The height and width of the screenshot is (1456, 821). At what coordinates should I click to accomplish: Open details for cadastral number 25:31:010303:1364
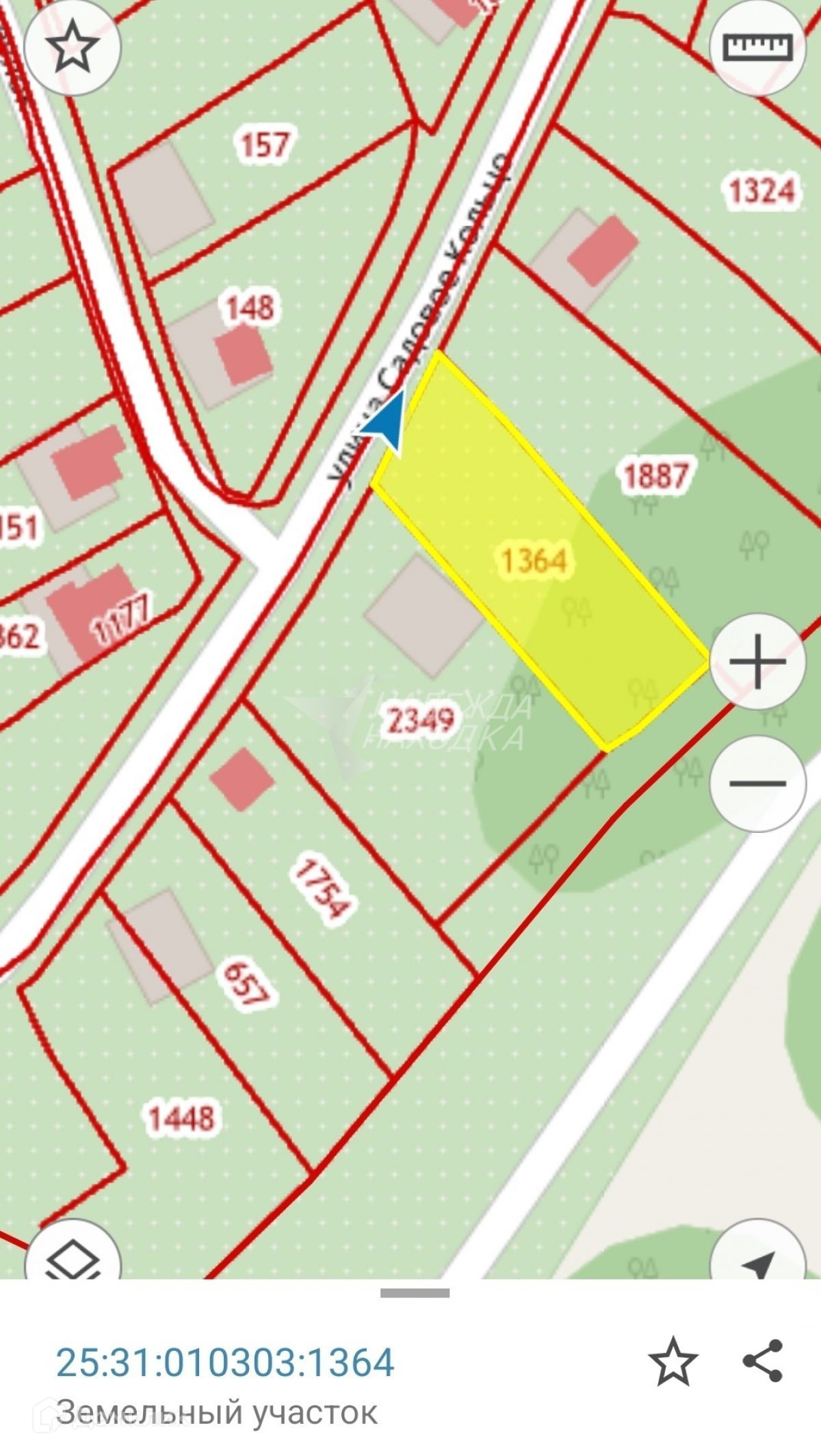[225, 1362]
